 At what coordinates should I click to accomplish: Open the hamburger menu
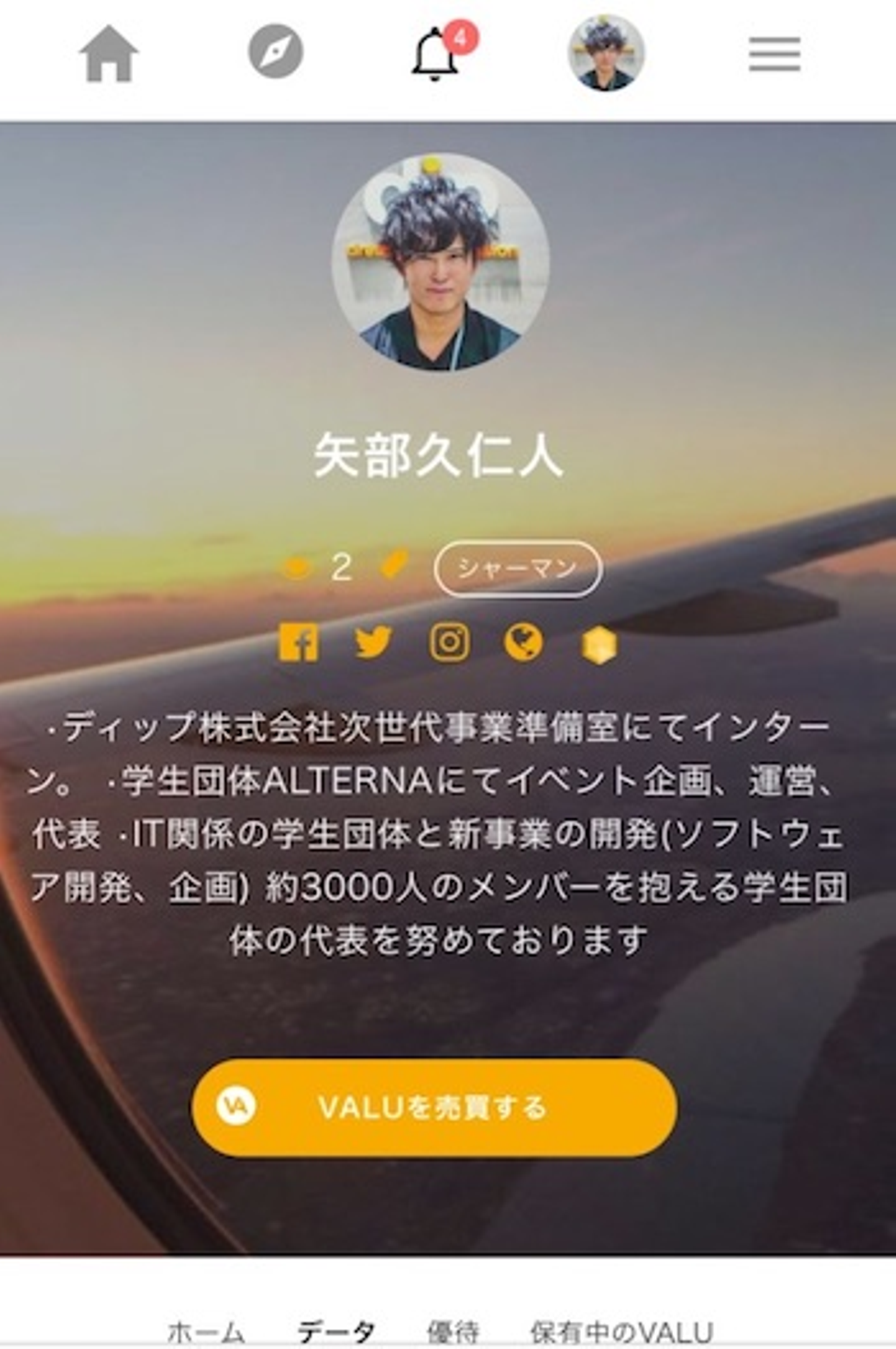point(774,54)
